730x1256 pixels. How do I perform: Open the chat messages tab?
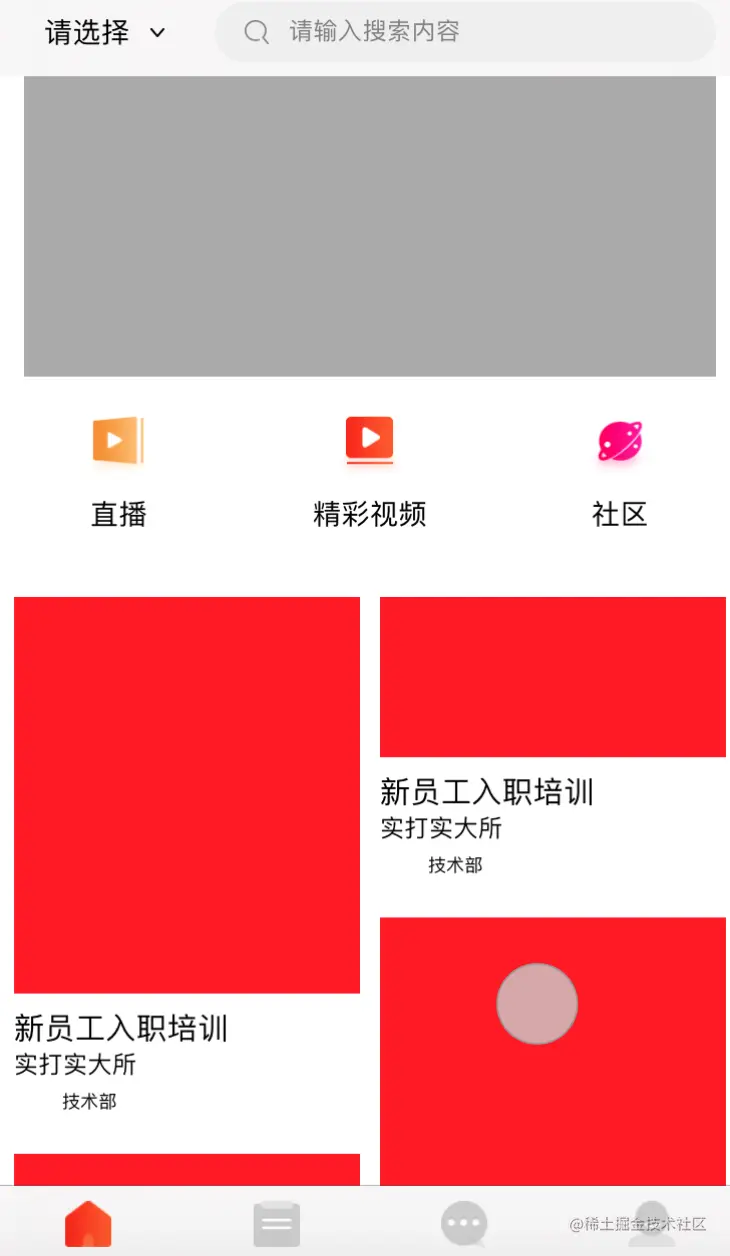coord(464,1223)
